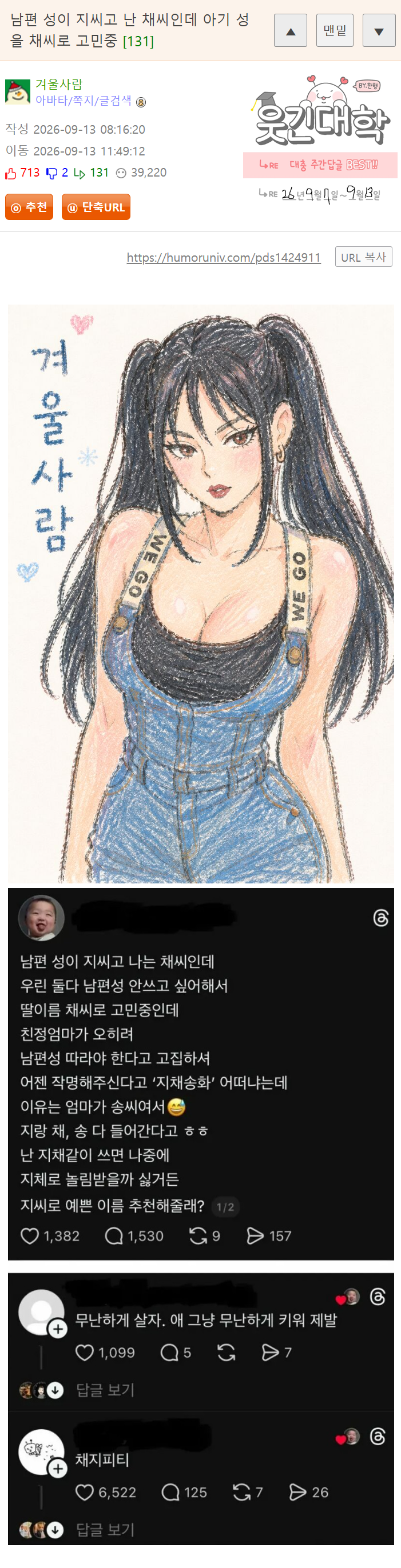This screenshot has height=1568, width=401.
Task: Jump to previous post with up arrow
Action: click(x=291, y=30)
